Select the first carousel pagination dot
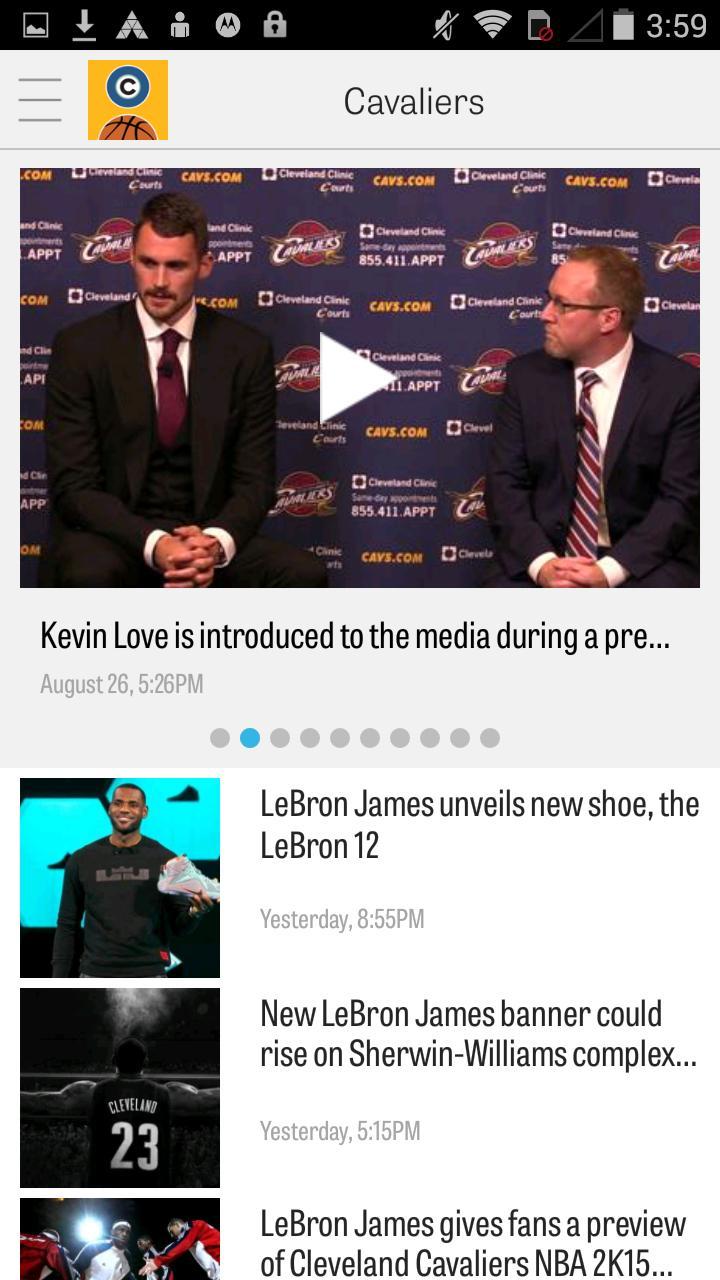Screen dimensions: 720x1280 219,738
